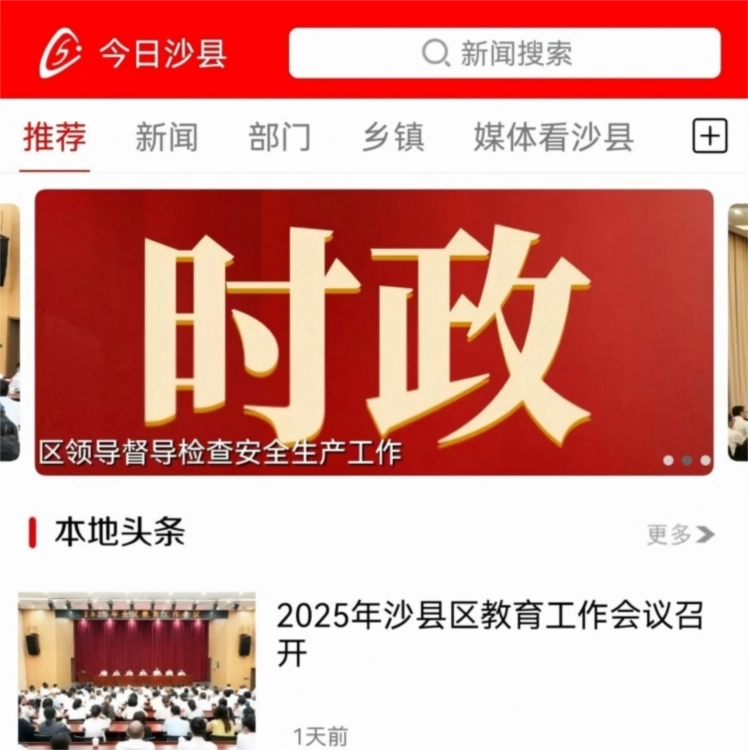Go to the 部门 tab
This screenshot has height=750, width=748.
point(279,137)
